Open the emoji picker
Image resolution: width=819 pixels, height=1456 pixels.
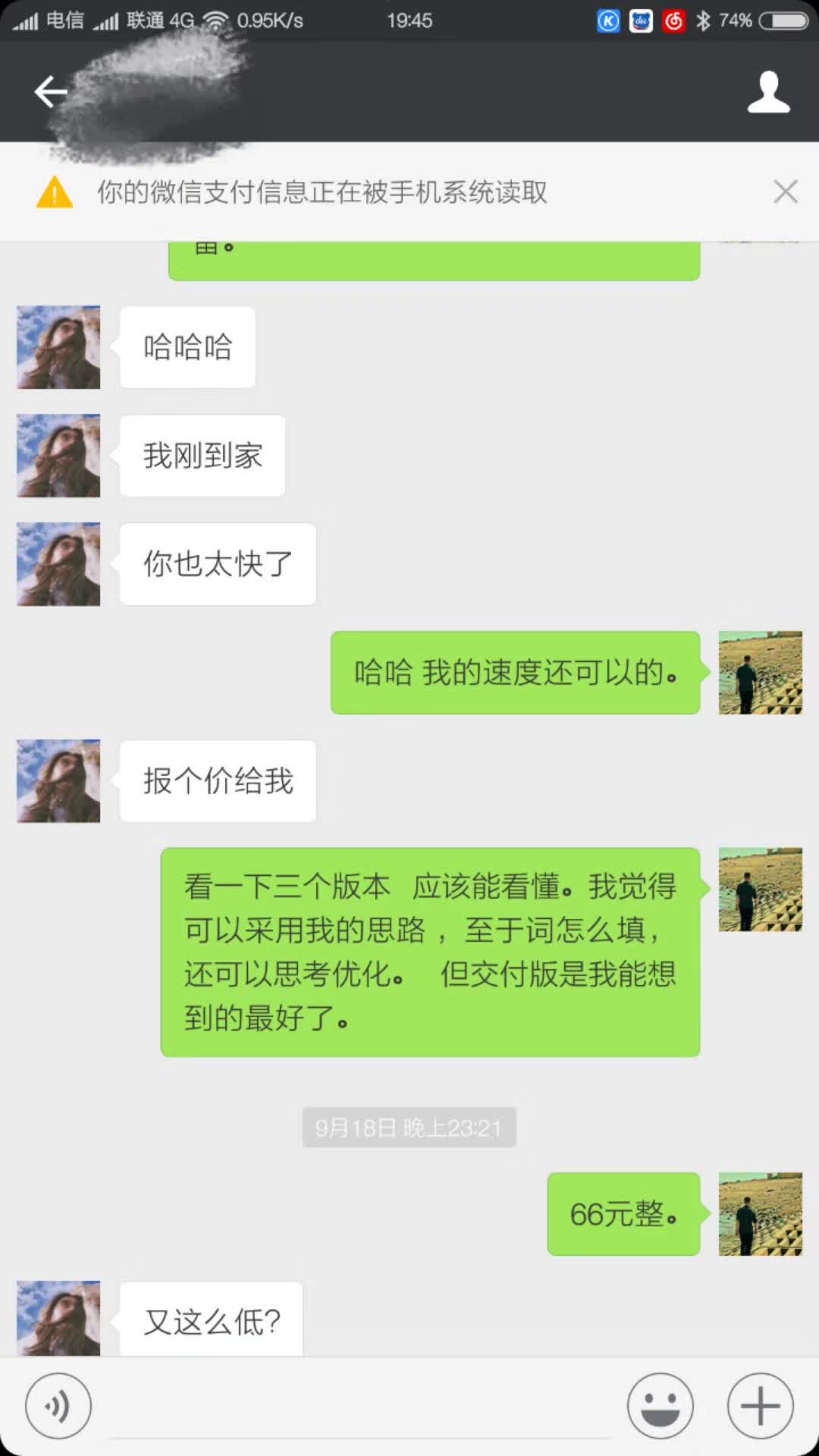pos(660,1405)
